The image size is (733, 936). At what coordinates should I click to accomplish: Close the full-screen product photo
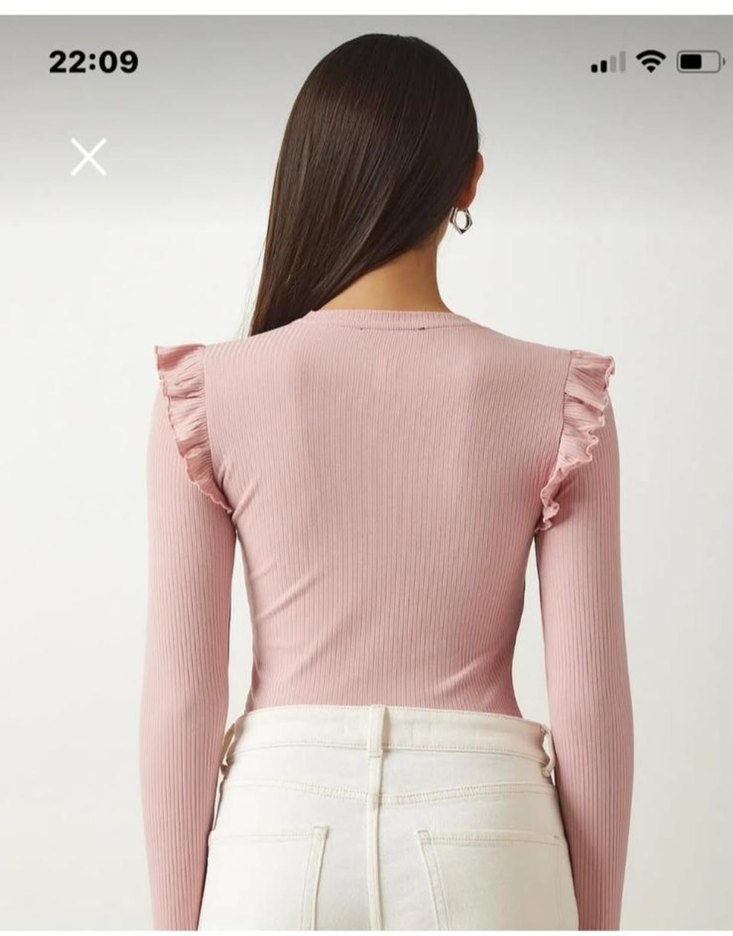[88, 157]
